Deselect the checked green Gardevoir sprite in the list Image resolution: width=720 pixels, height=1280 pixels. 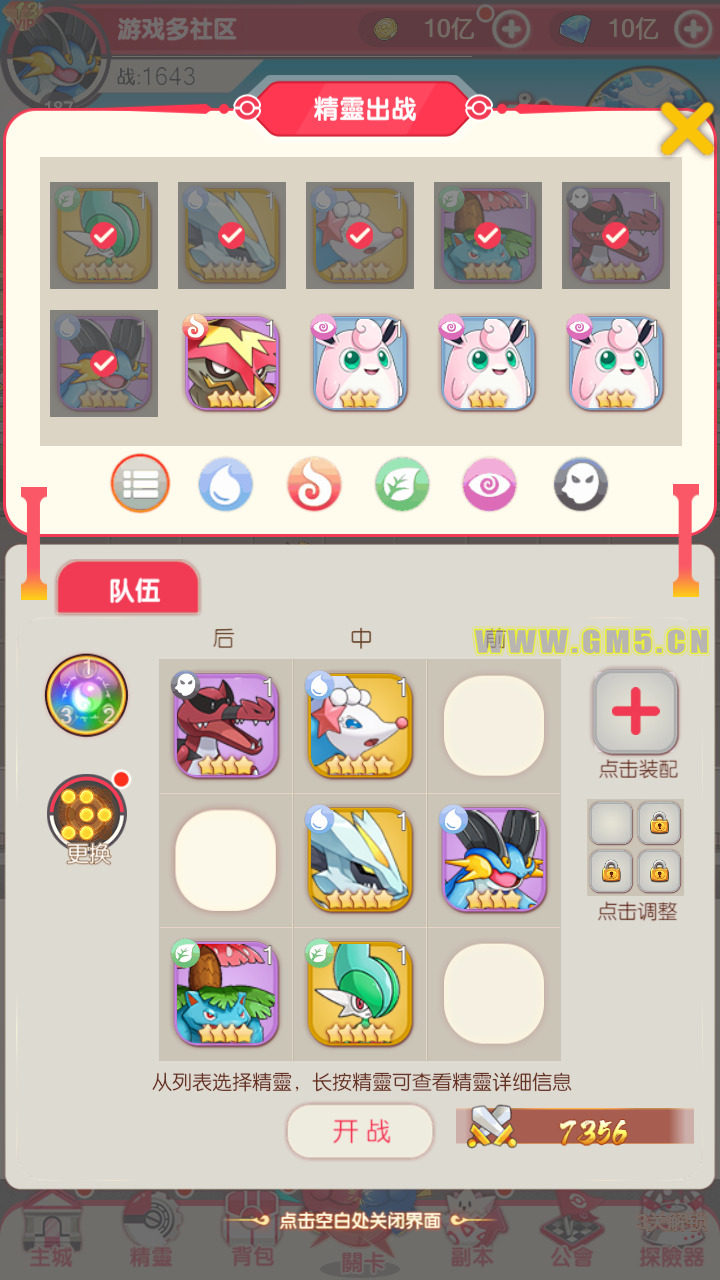click(x=104, y=236)
